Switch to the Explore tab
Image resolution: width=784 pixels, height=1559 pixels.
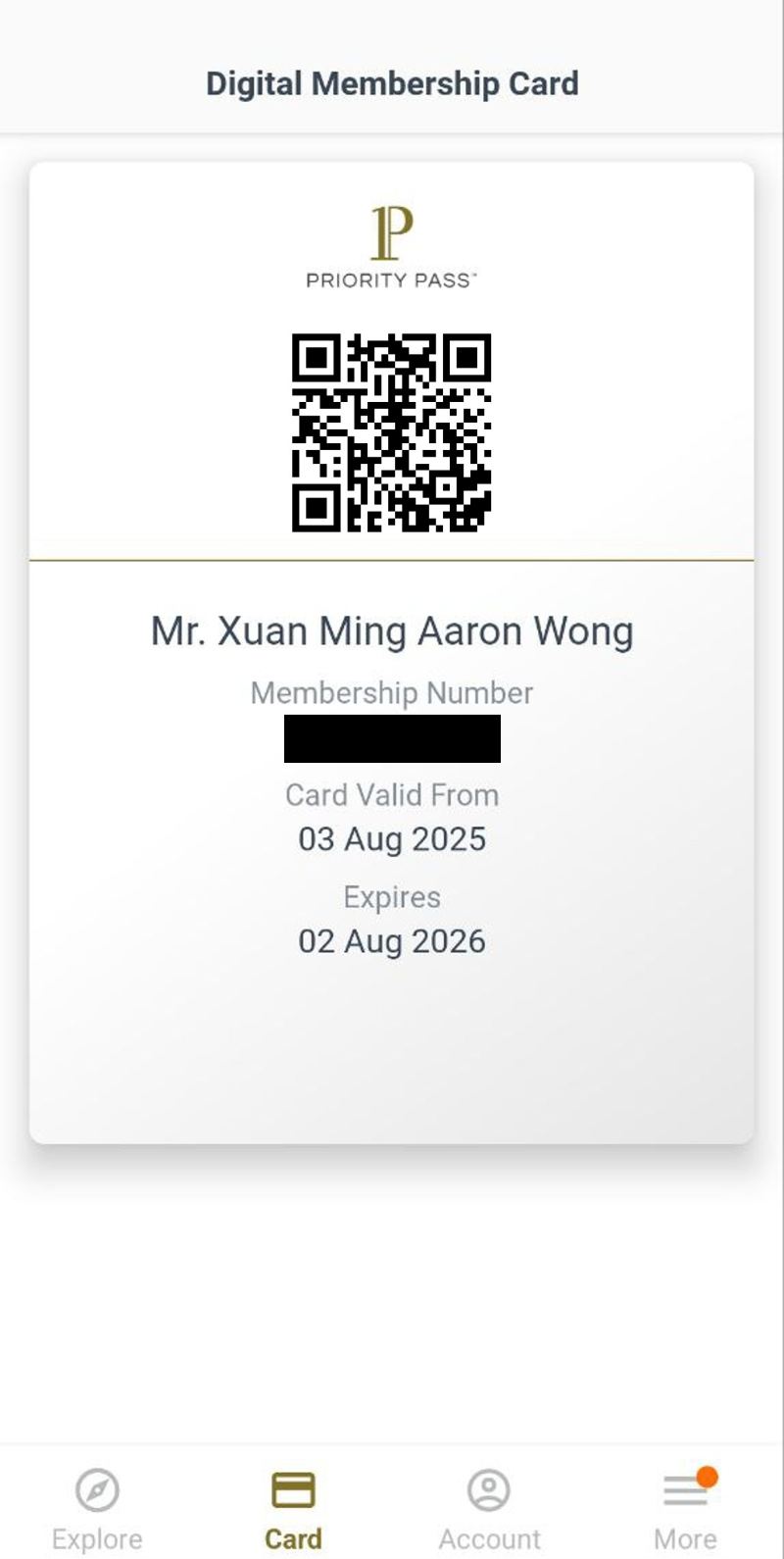(x=97, y=1508)
